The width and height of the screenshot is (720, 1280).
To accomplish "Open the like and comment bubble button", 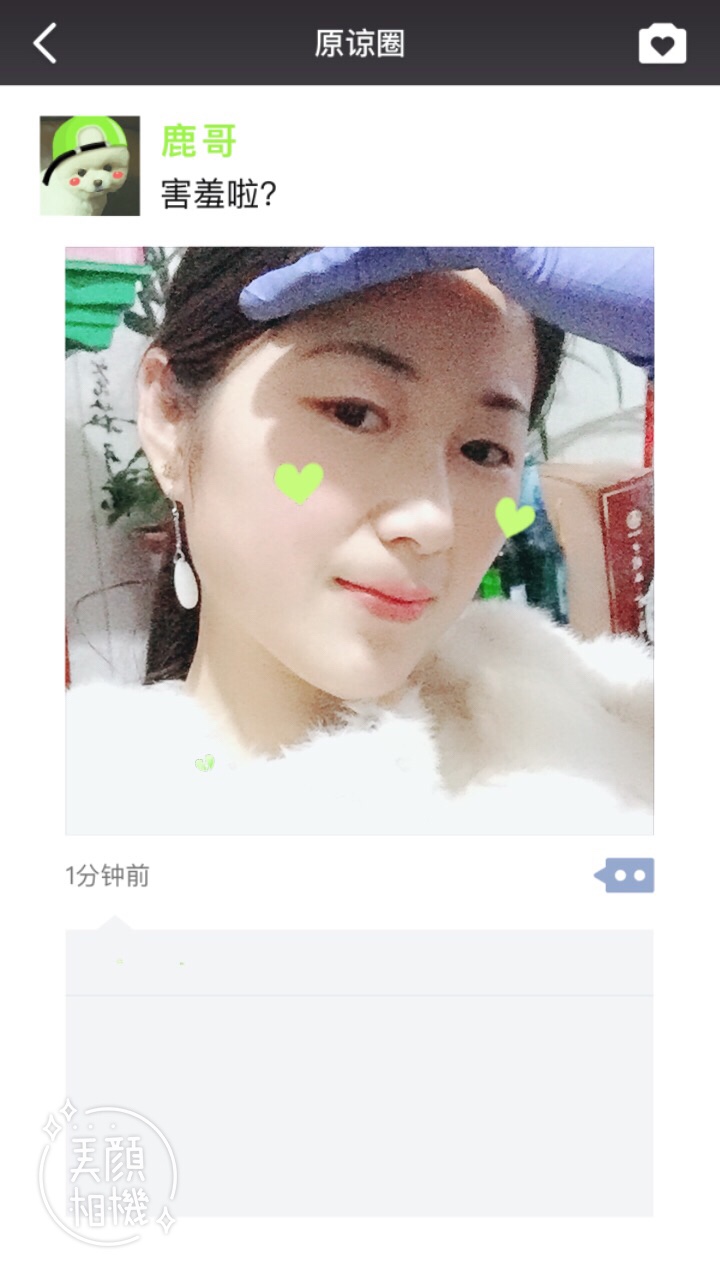I will 625,875.
